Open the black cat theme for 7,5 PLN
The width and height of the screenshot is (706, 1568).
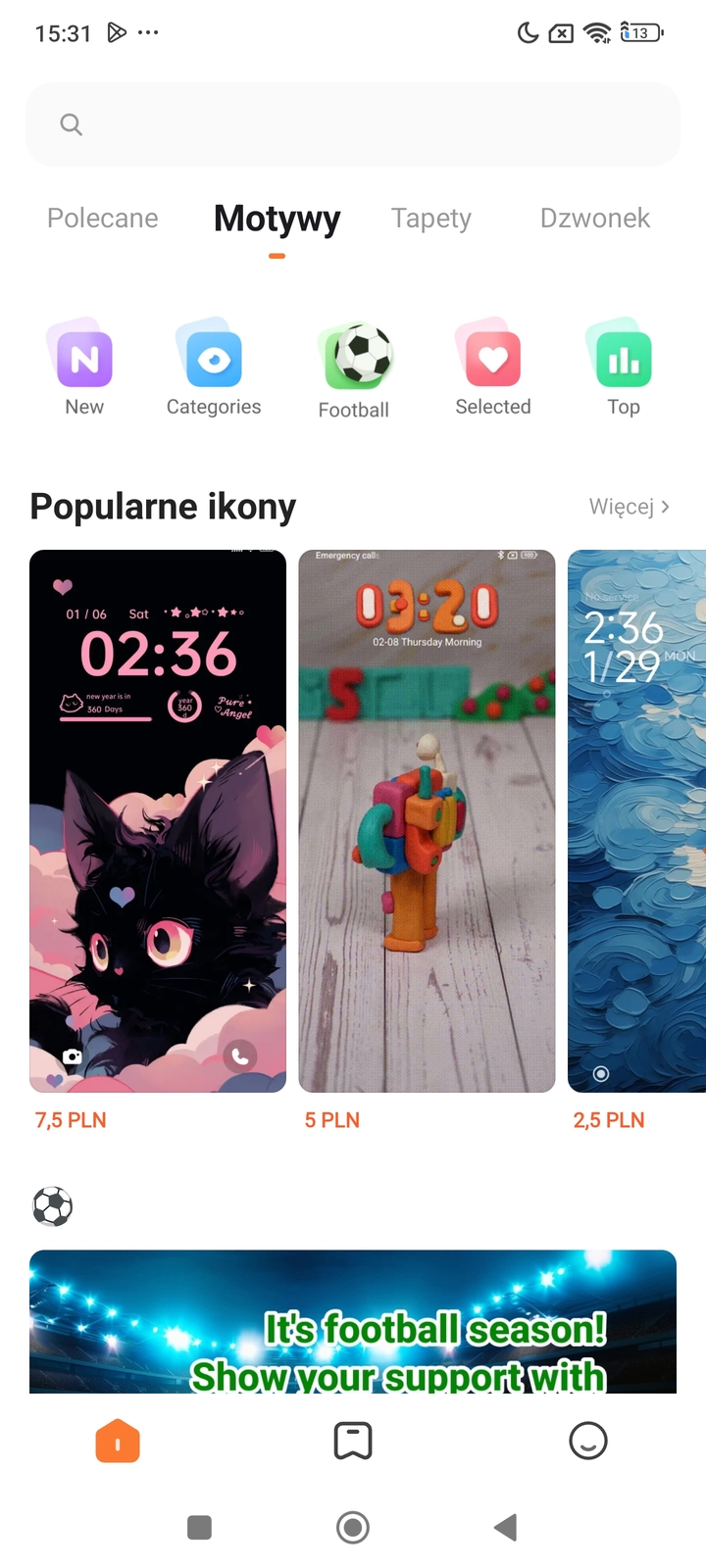(158, 821)
